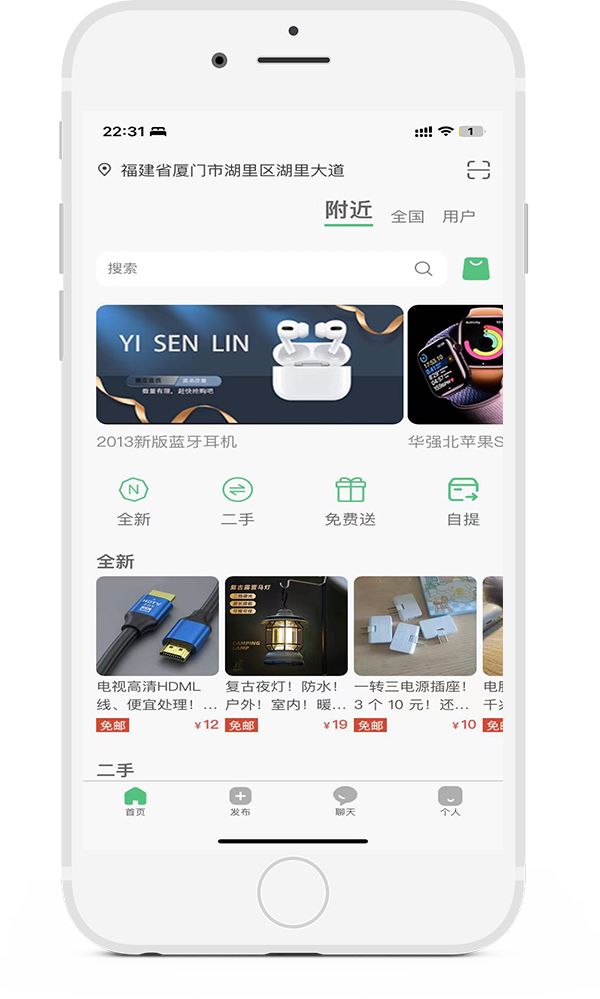This screenshot has width=600, height=999.
Task: Open the 聊天 tab
Action: click(345, 802)
